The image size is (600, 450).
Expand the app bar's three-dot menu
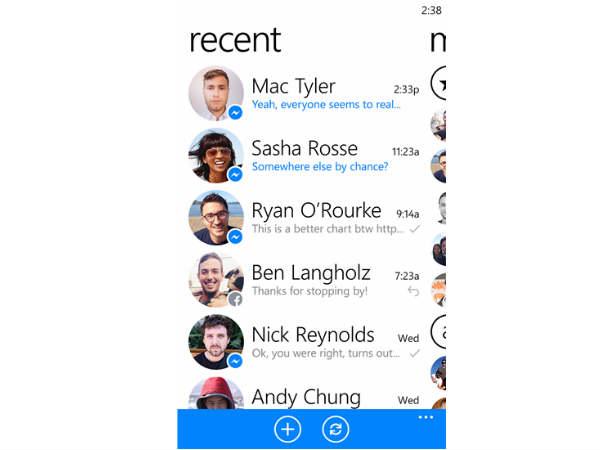426,417
